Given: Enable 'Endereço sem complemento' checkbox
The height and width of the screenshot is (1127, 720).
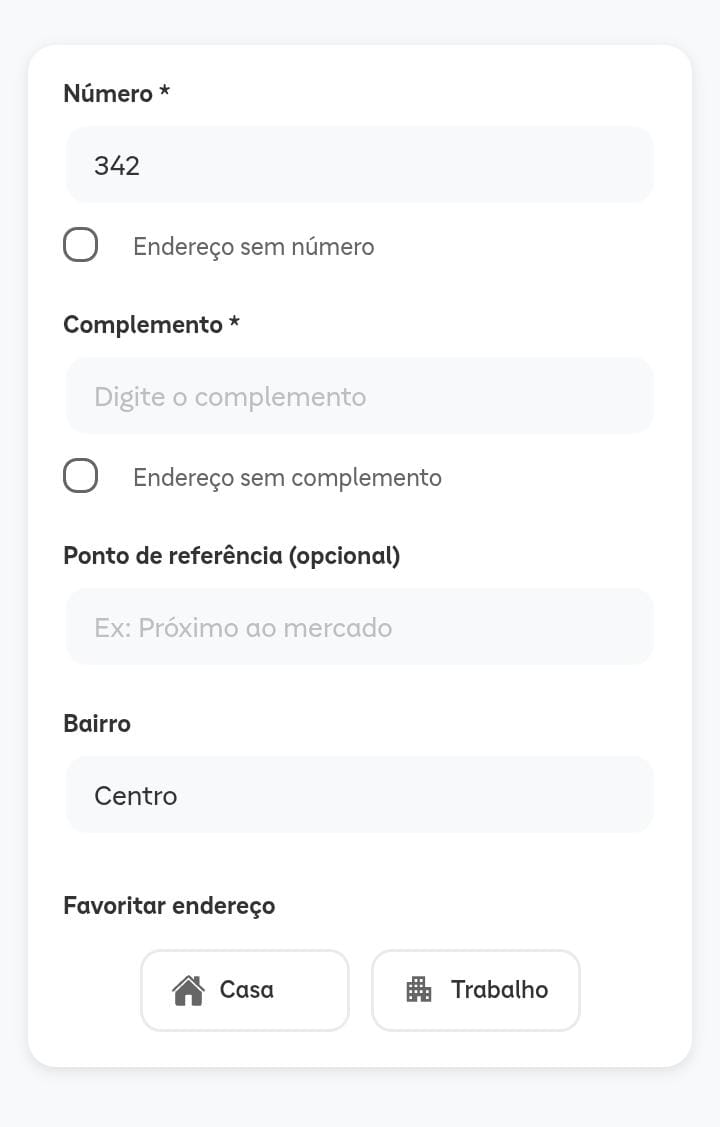Looking at the screenshot, I should pyautogui.click(x=81, y=476).
